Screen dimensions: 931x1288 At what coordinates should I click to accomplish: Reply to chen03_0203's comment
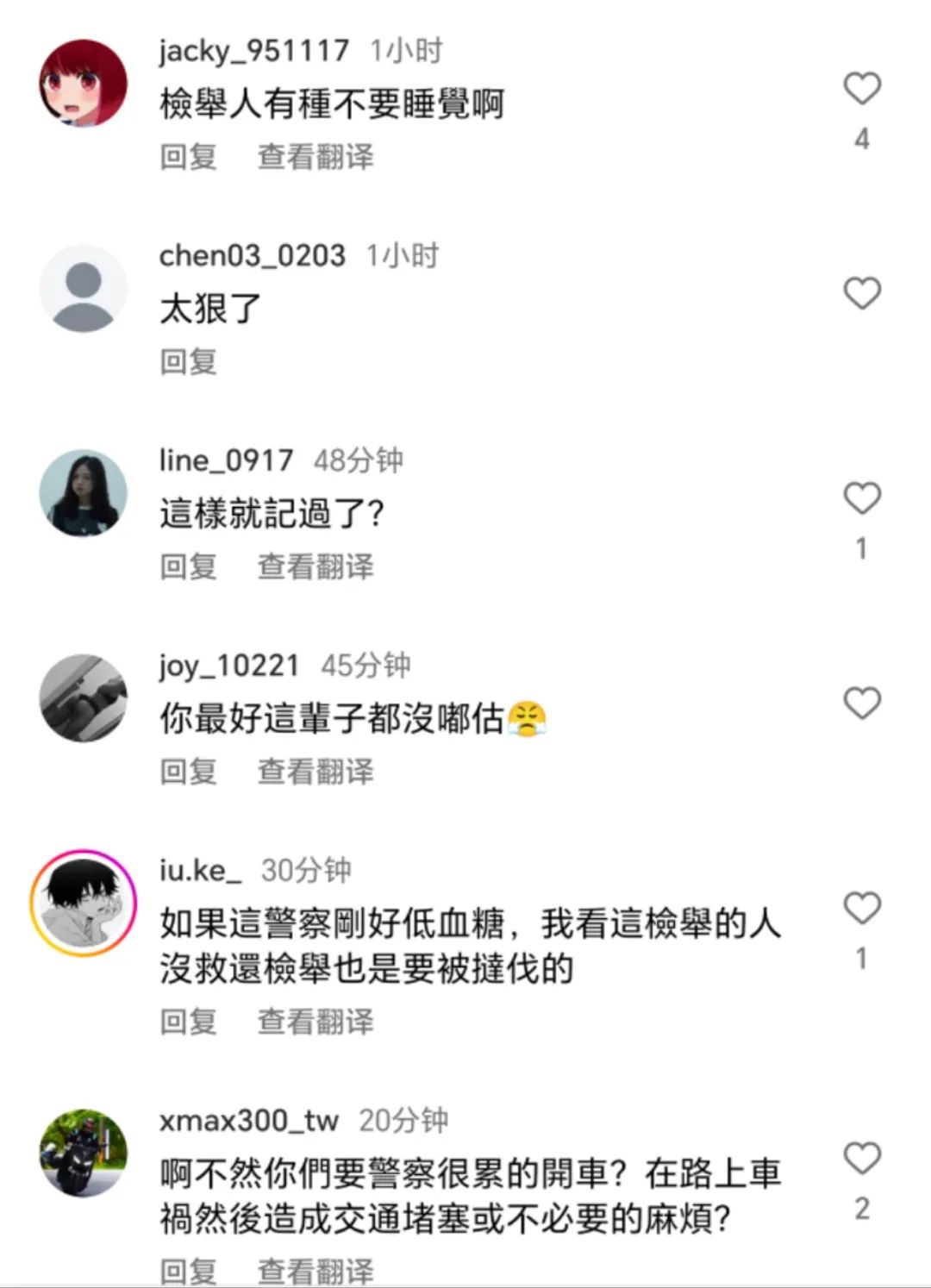coord(188,361)
